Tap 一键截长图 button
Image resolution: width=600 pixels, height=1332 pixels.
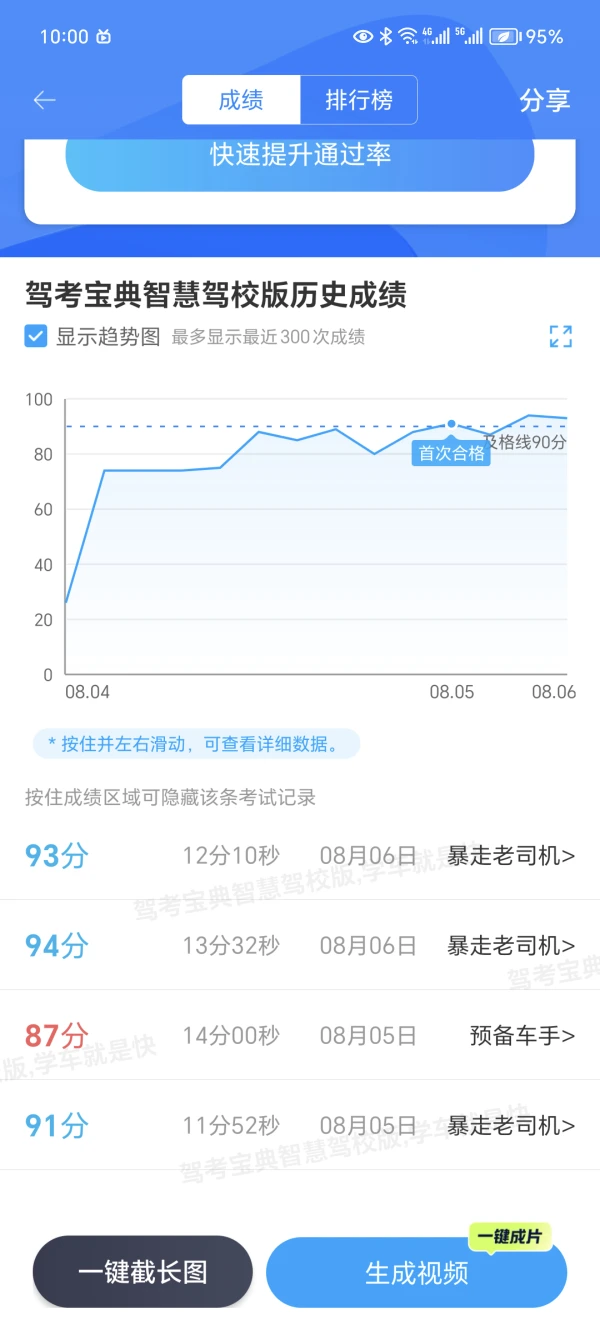click(143, 1272)
